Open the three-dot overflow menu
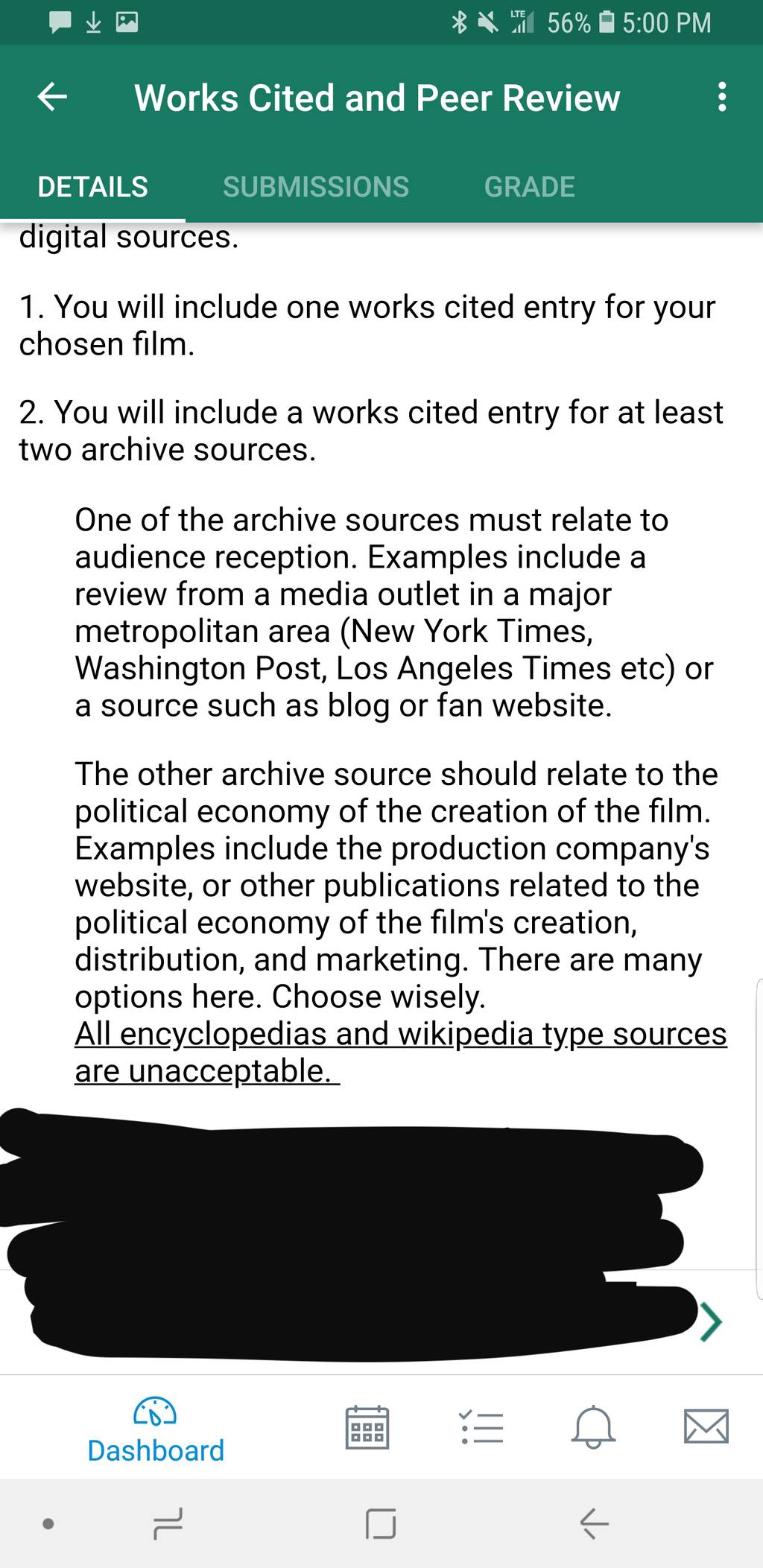This screenshot has width=763, height=1568. (x=721, y=97)
